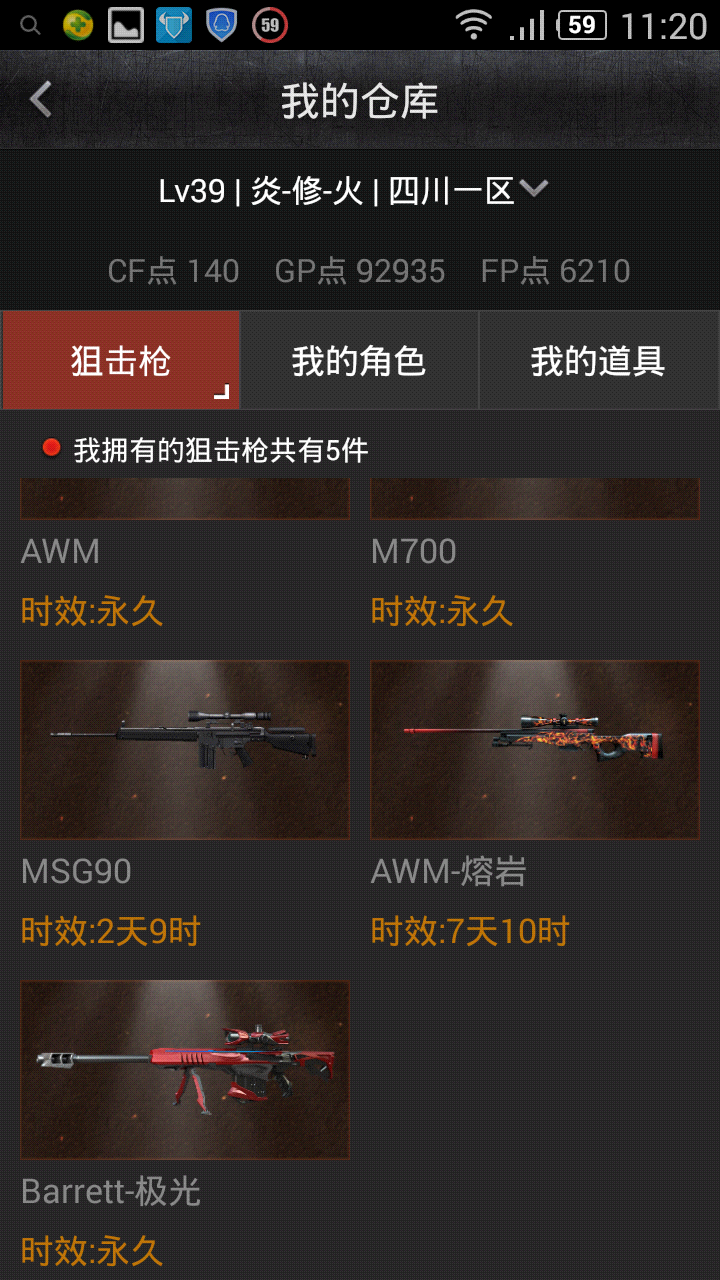Open the AWM-熔岩 rifle card
The height and width of the screenshot is (1280, 720).
tap(535, 749)
